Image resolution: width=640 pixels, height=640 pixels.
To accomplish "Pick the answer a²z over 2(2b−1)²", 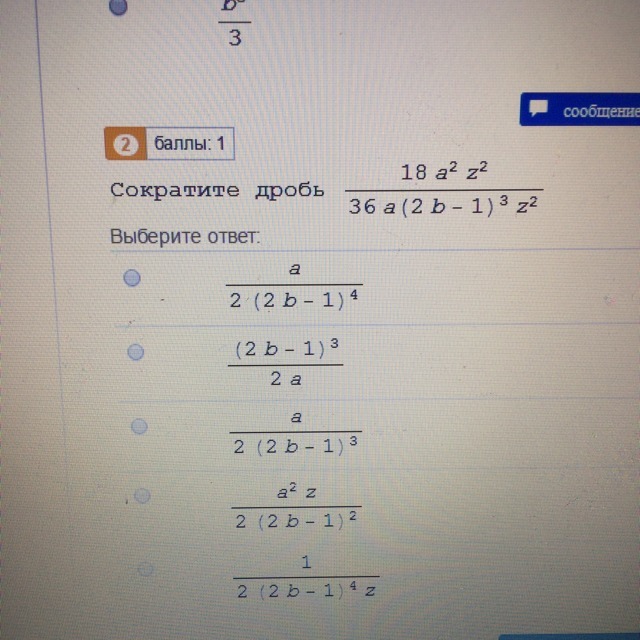I will [x=142, y=495].
